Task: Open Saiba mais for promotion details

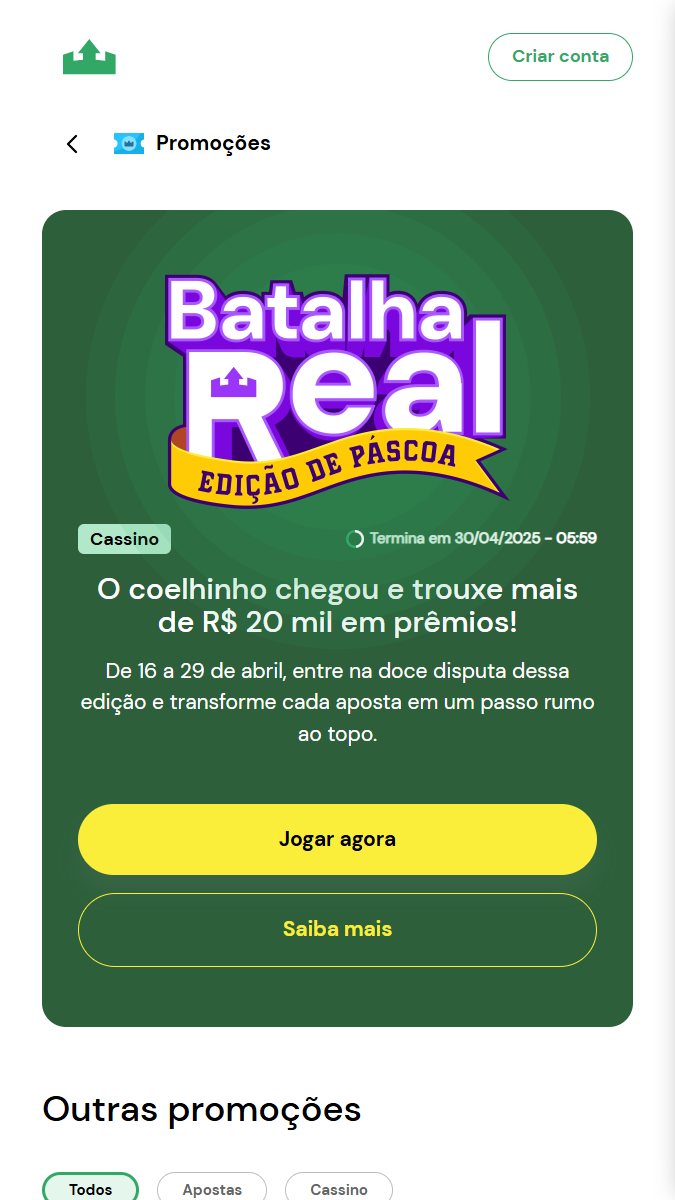Action: point(337,929)
